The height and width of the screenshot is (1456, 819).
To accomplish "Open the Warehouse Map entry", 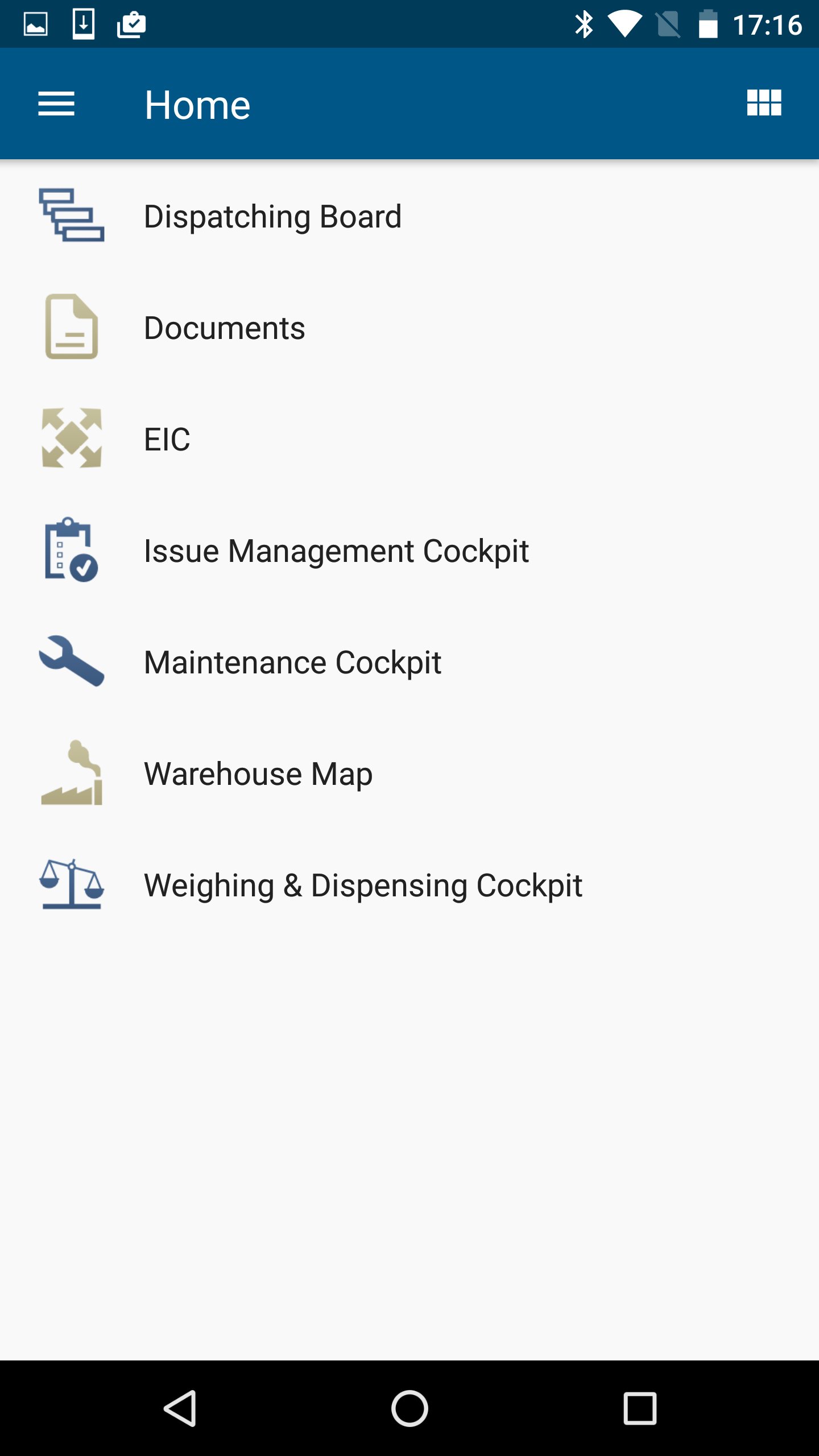I will tap(257, 773).
